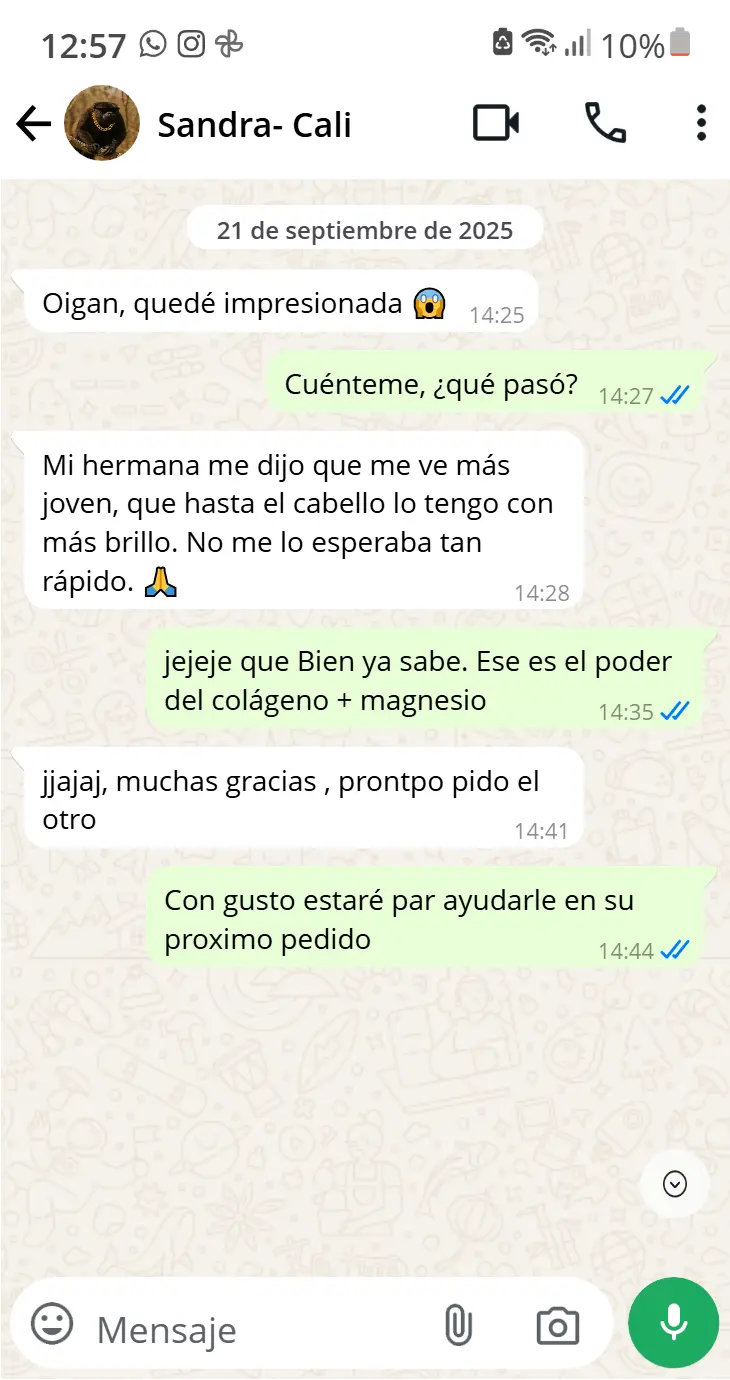Open the emoji picker

(52, 1325)
